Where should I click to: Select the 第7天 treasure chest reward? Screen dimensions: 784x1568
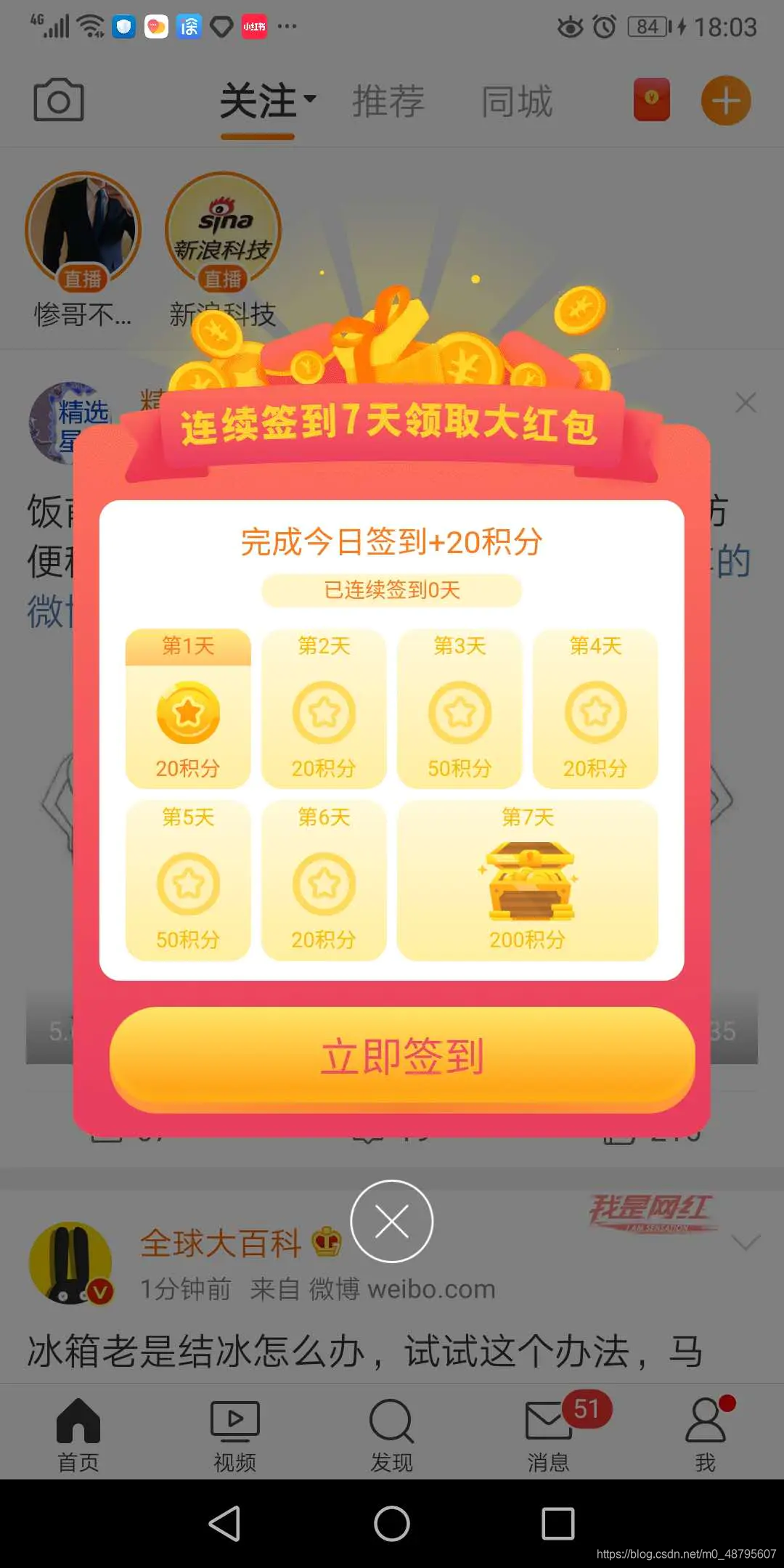pos(529,881)
